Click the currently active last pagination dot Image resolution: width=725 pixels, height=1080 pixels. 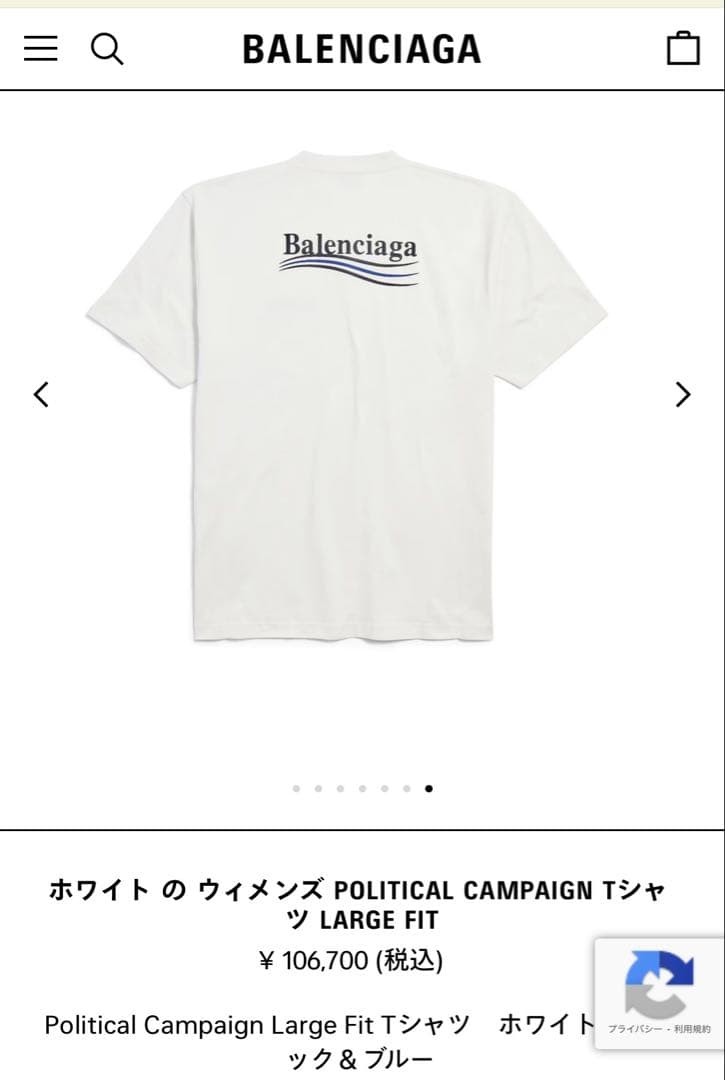tap(429, 788)
